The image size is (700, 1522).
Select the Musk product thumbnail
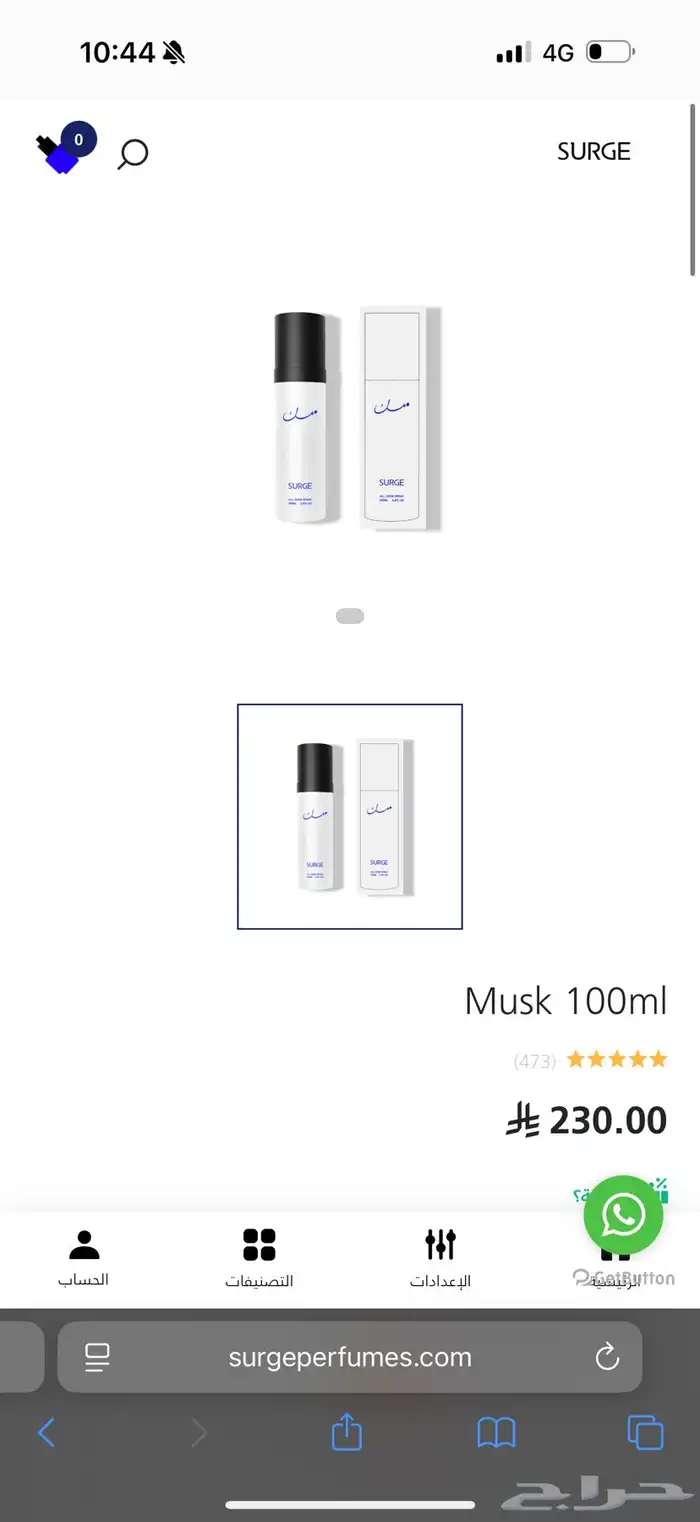point(349,817)
